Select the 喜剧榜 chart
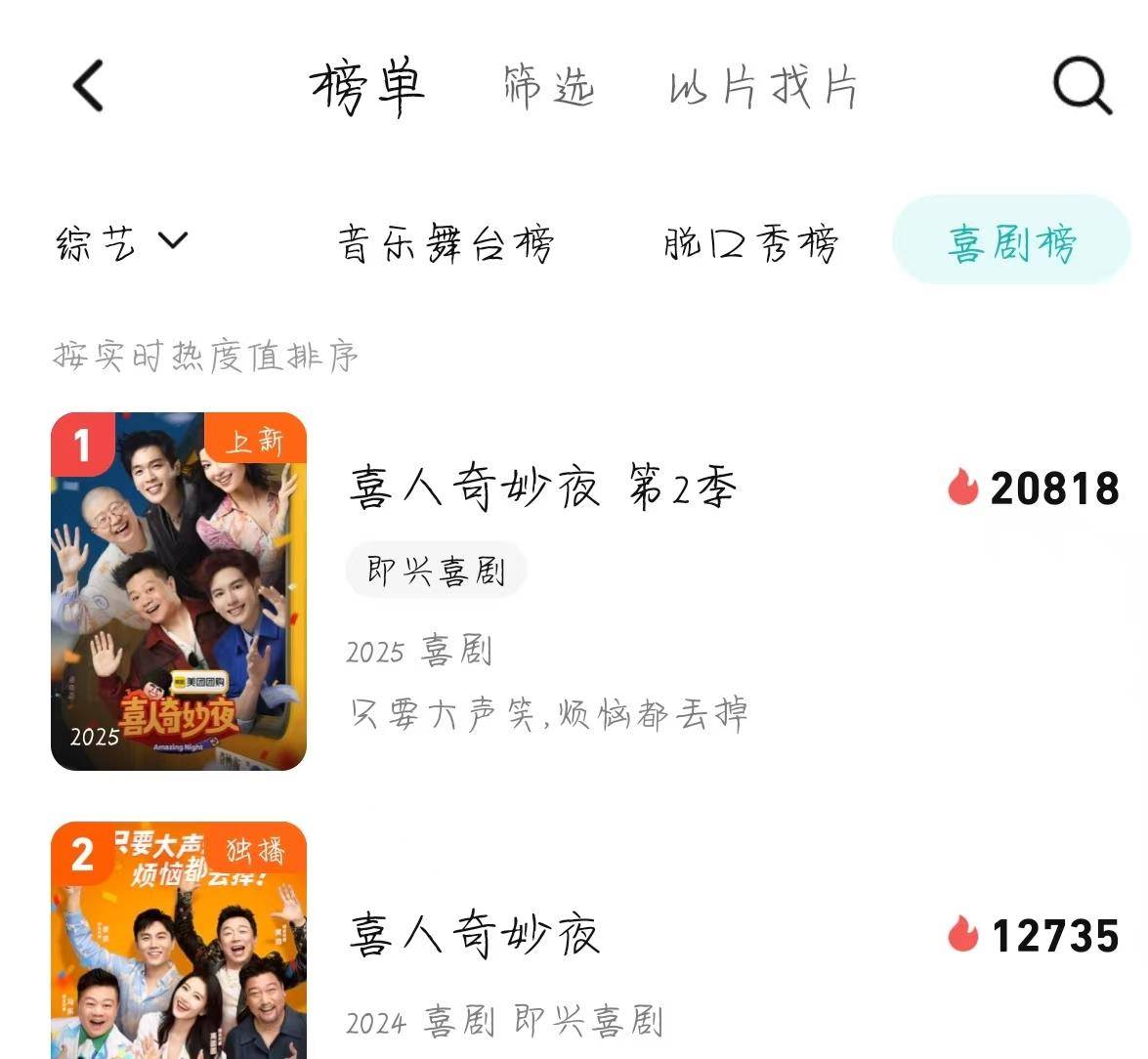This screenshot has height=1059, width=1148. (1011, 241)
